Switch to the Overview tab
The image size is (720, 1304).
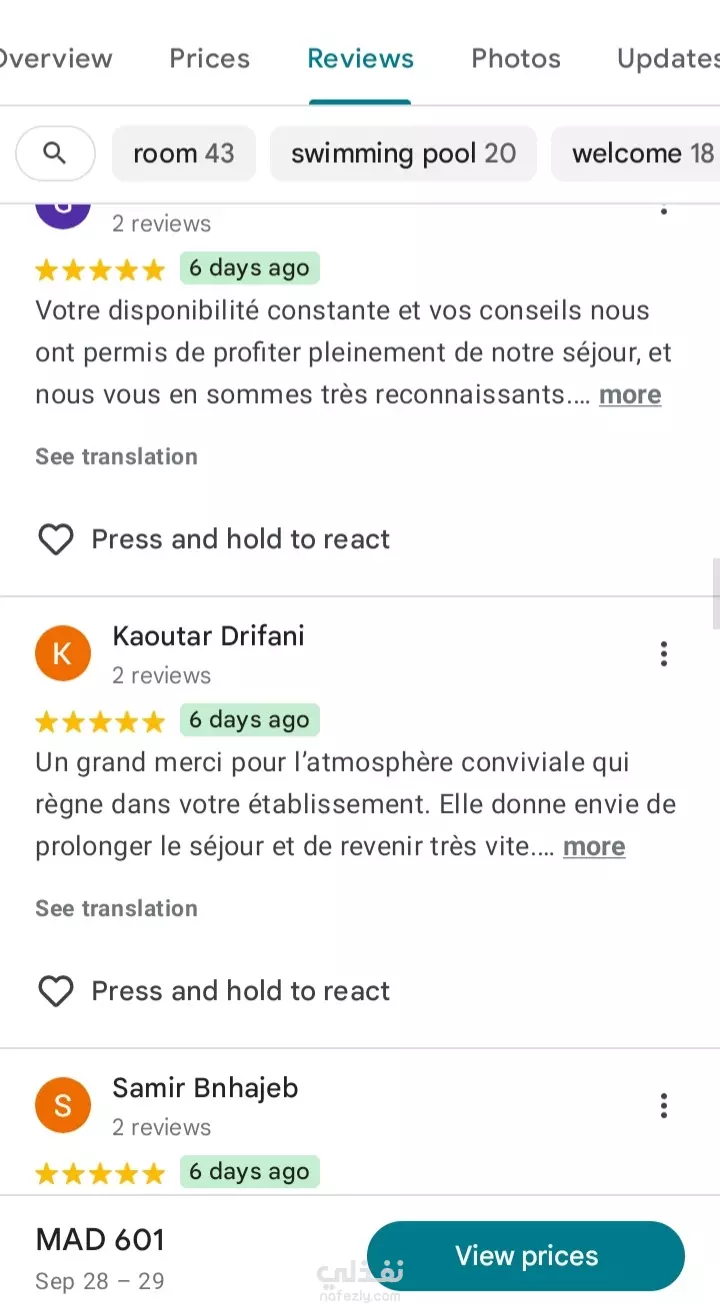tap(55, 59)
